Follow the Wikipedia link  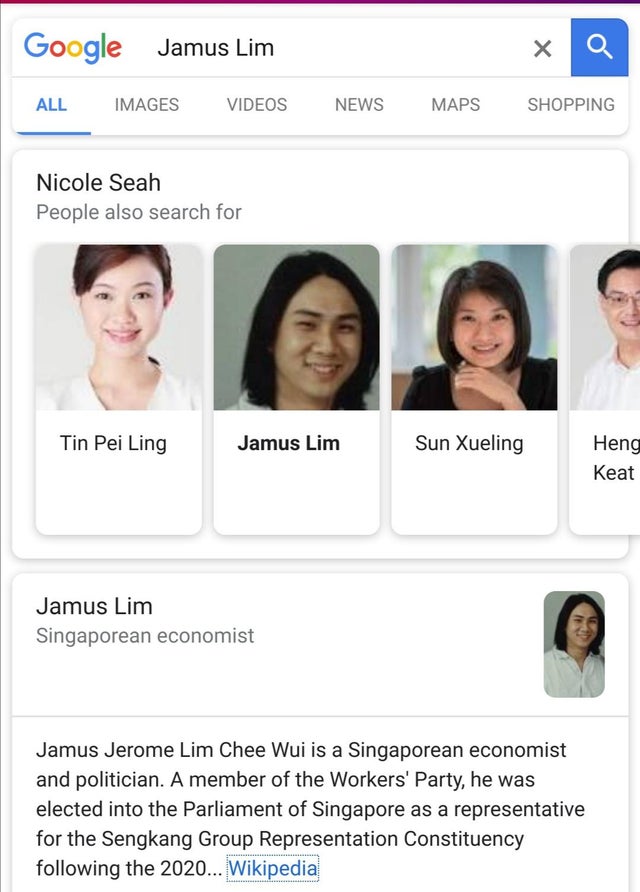(x=273, y=868)
